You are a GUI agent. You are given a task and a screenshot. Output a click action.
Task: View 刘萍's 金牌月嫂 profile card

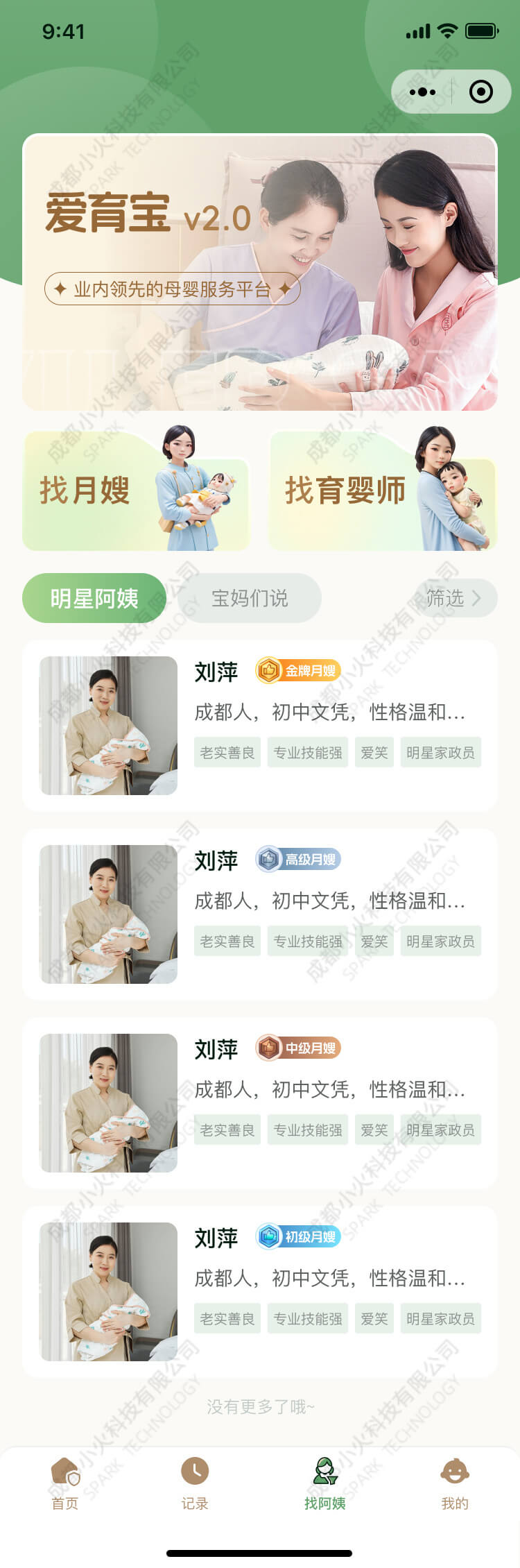coord(260,726)
